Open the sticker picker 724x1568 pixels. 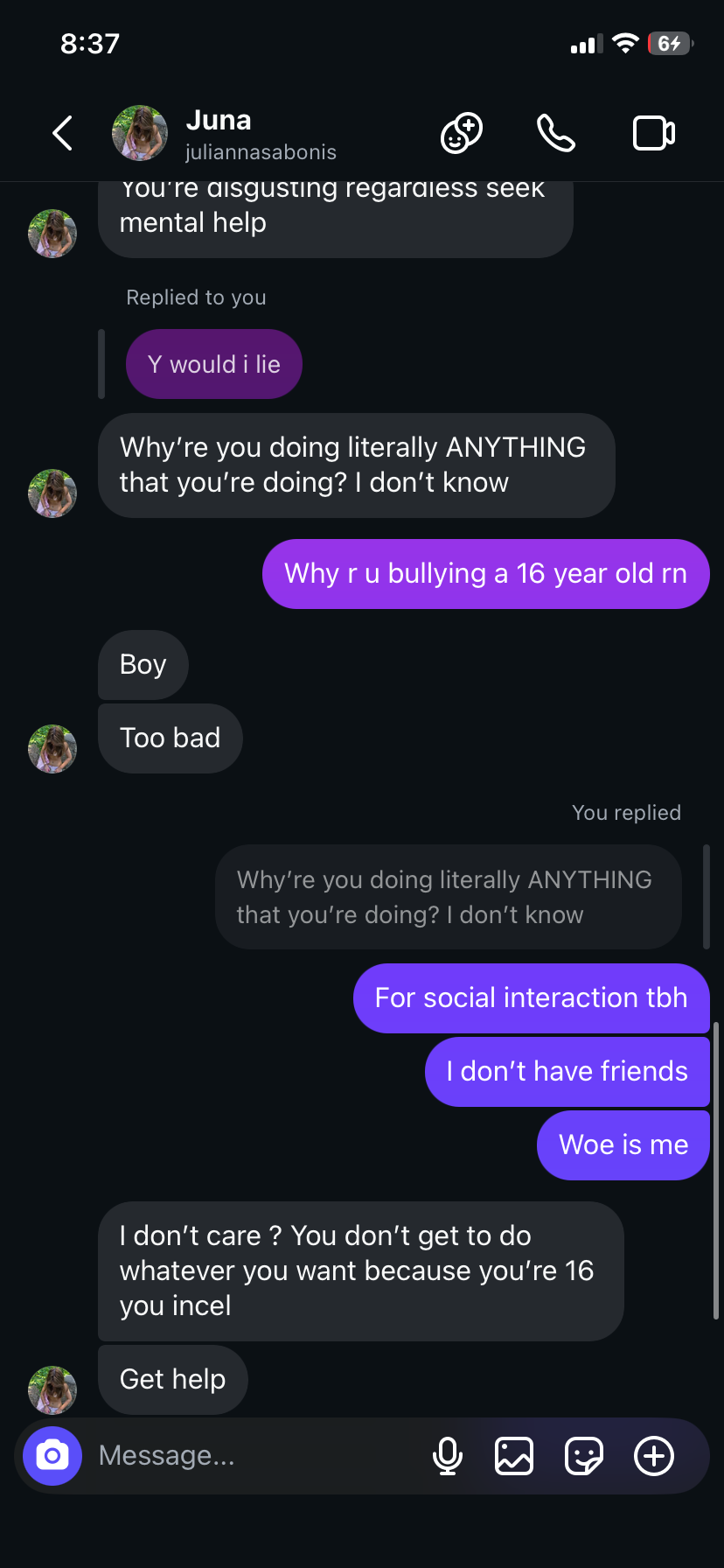pyautogui.click(x=584, y=1456)
